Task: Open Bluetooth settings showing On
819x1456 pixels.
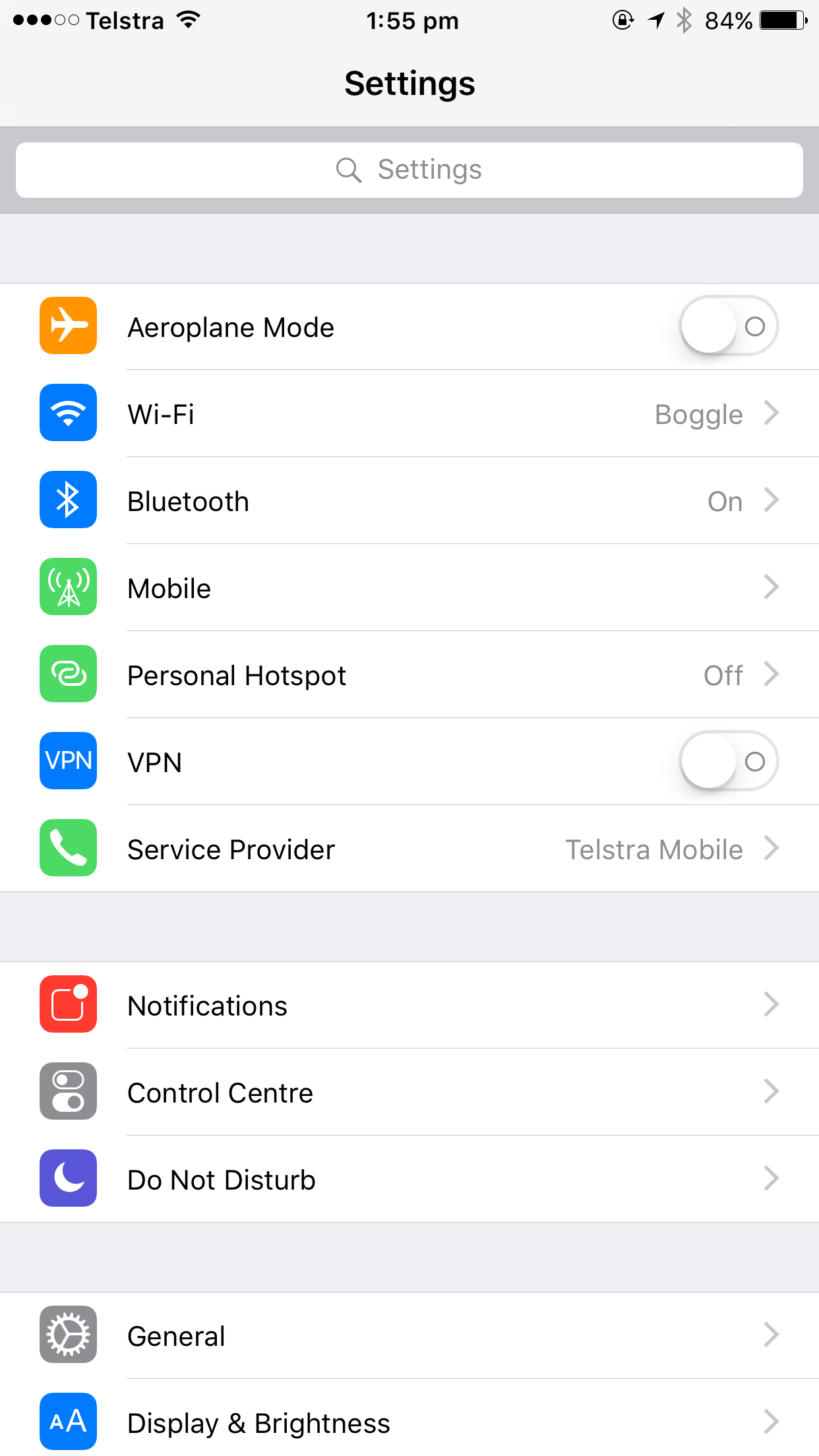Action: (409, 500)
